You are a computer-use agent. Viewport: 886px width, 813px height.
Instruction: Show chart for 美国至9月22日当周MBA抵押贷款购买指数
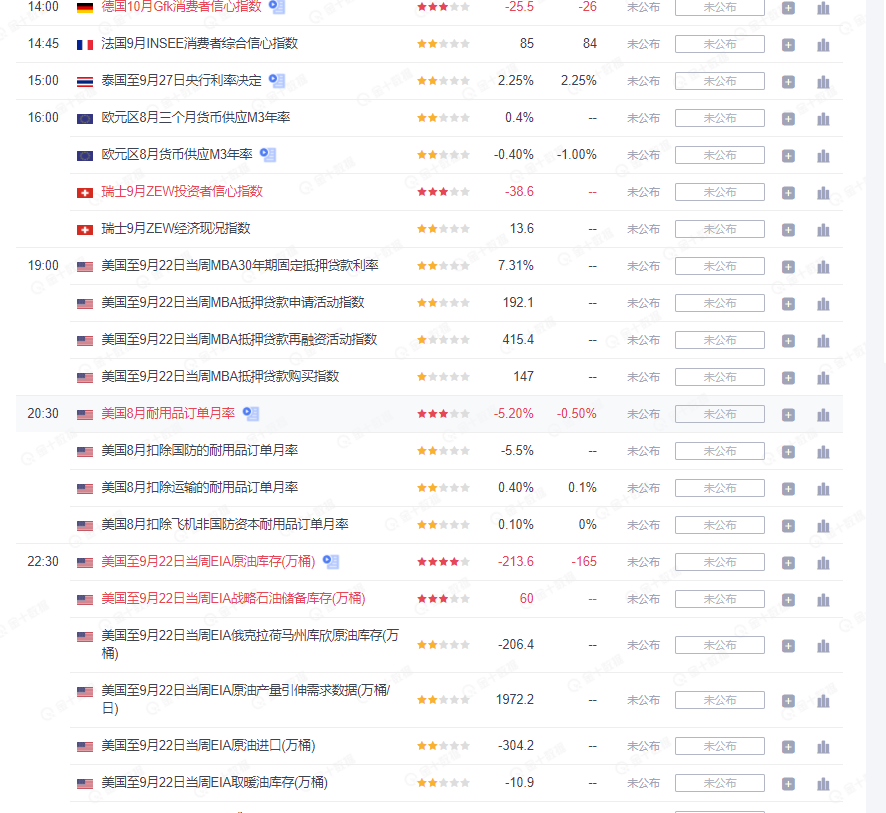(x=823, y=378)
